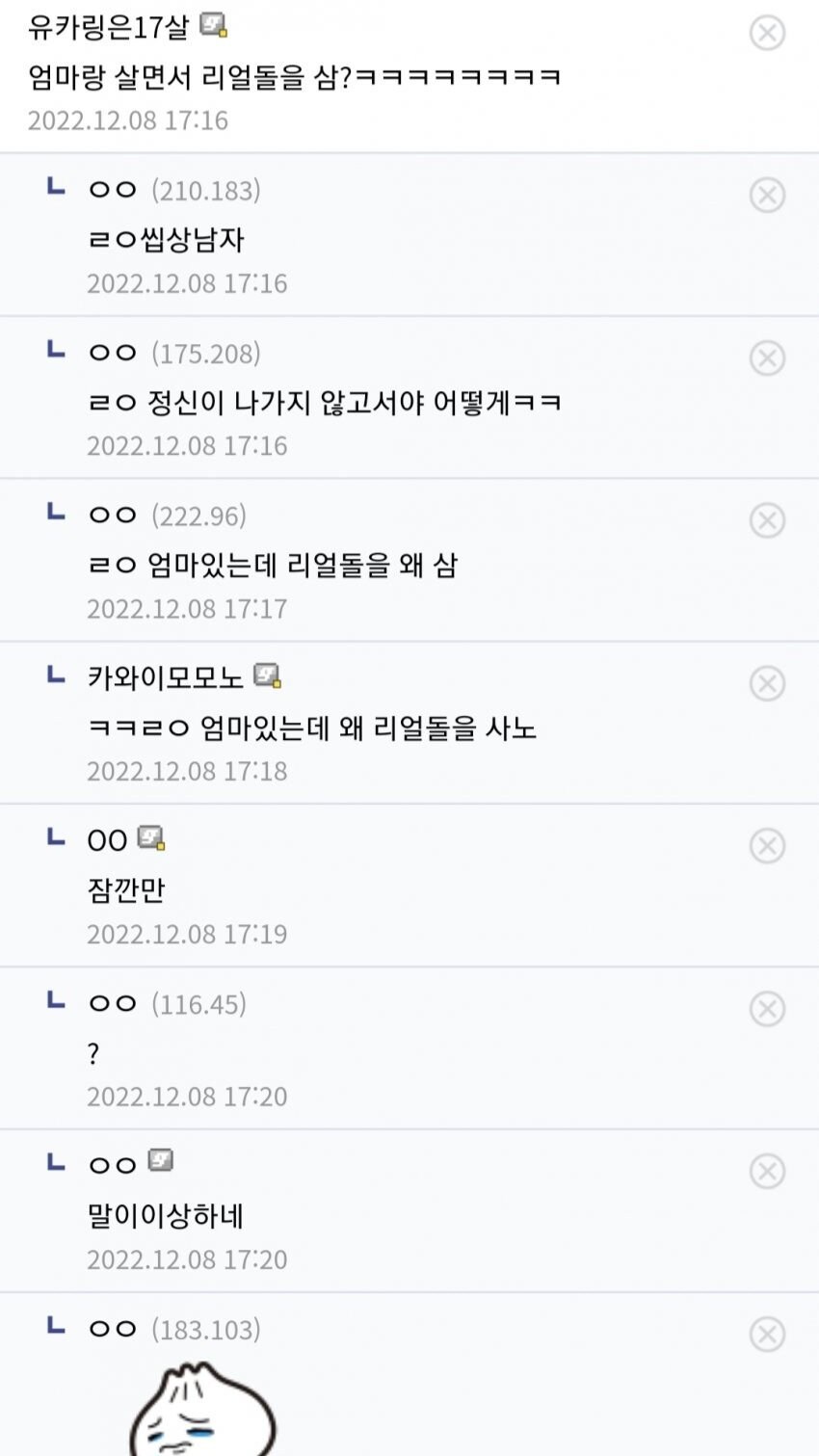819x1456 pixels.
Task: Delete the reply saying 잠깐만
Action: click(x=767, y=847)
